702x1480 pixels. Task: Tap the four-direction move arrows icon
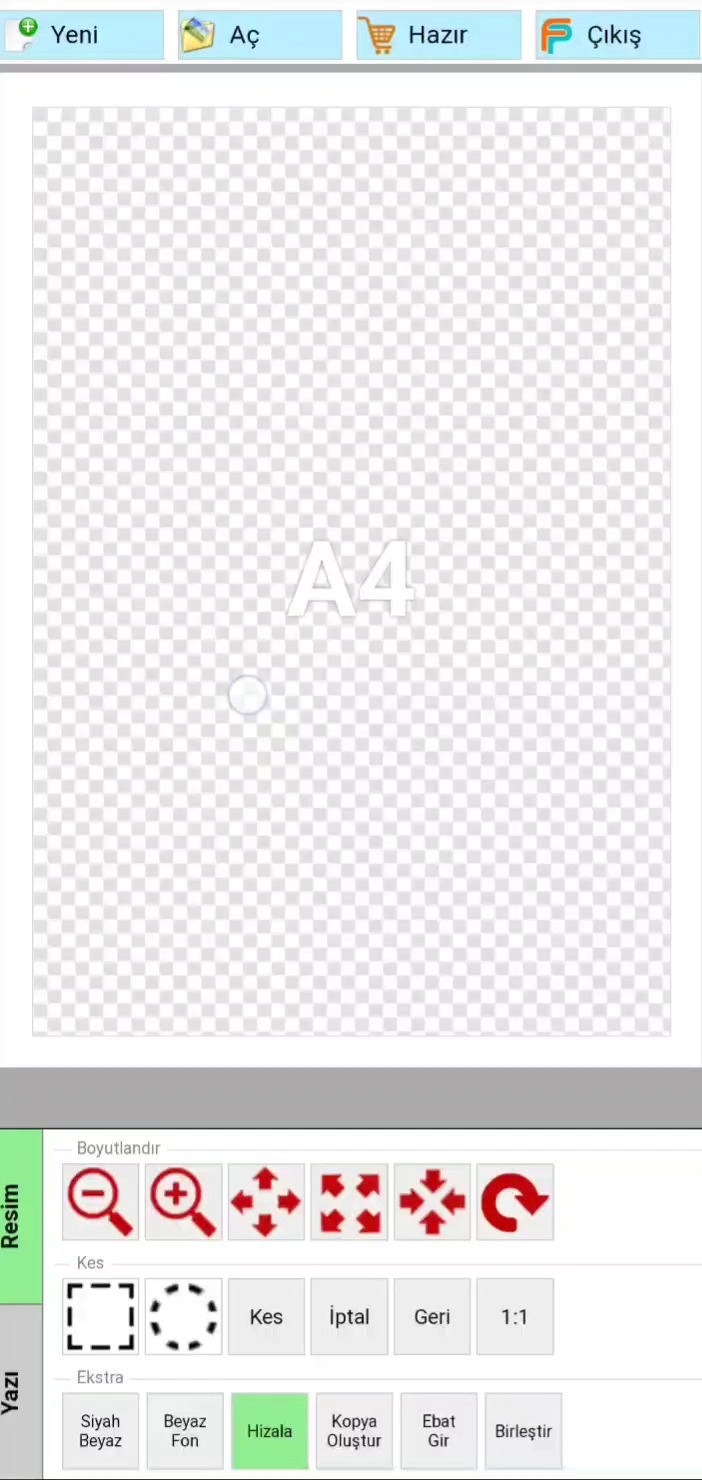pyautogui.click(x=266, y=1202)
